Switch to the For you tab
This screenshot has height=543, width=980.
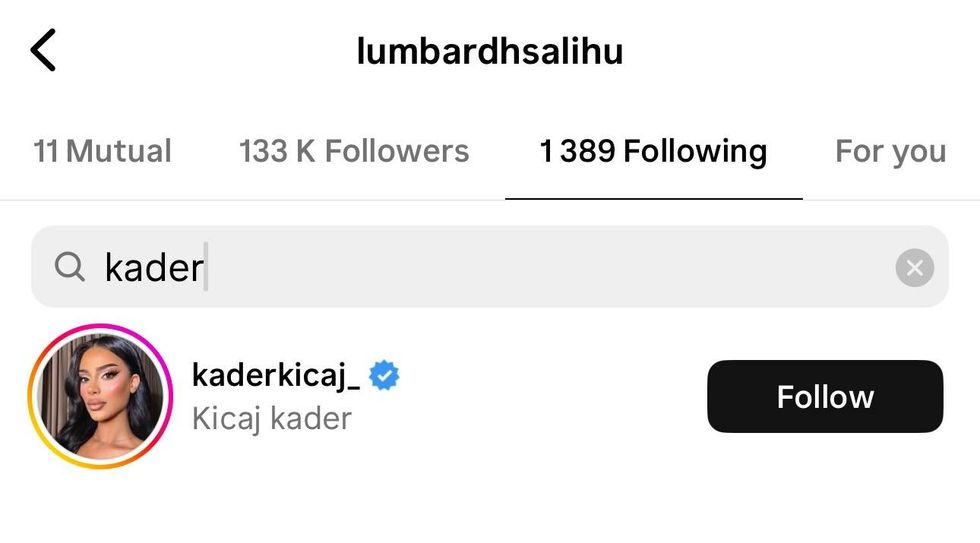(x=890, y=151)
